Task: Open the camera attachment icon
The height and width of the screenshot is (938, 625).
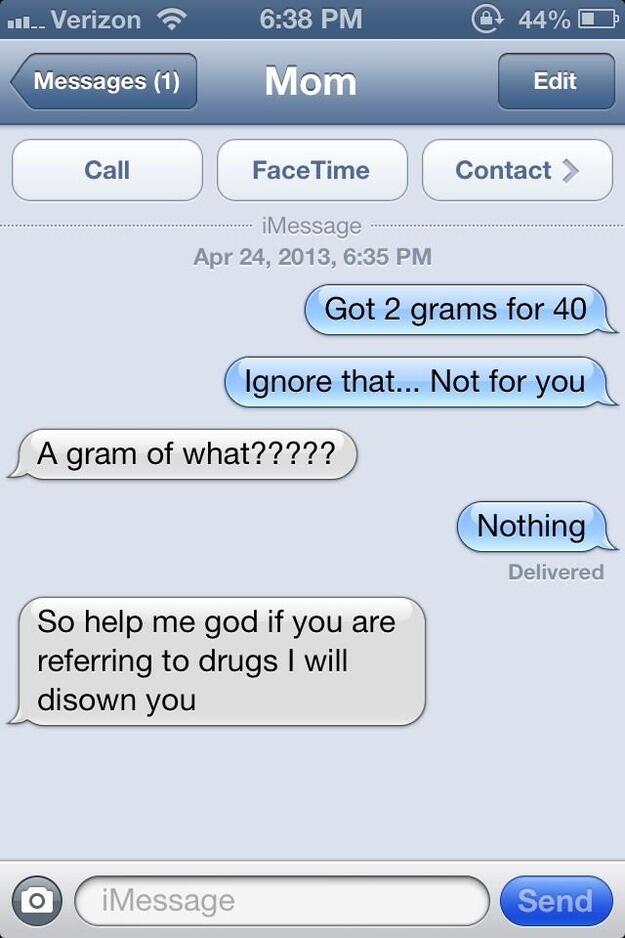Action: [x=38, y=900]
